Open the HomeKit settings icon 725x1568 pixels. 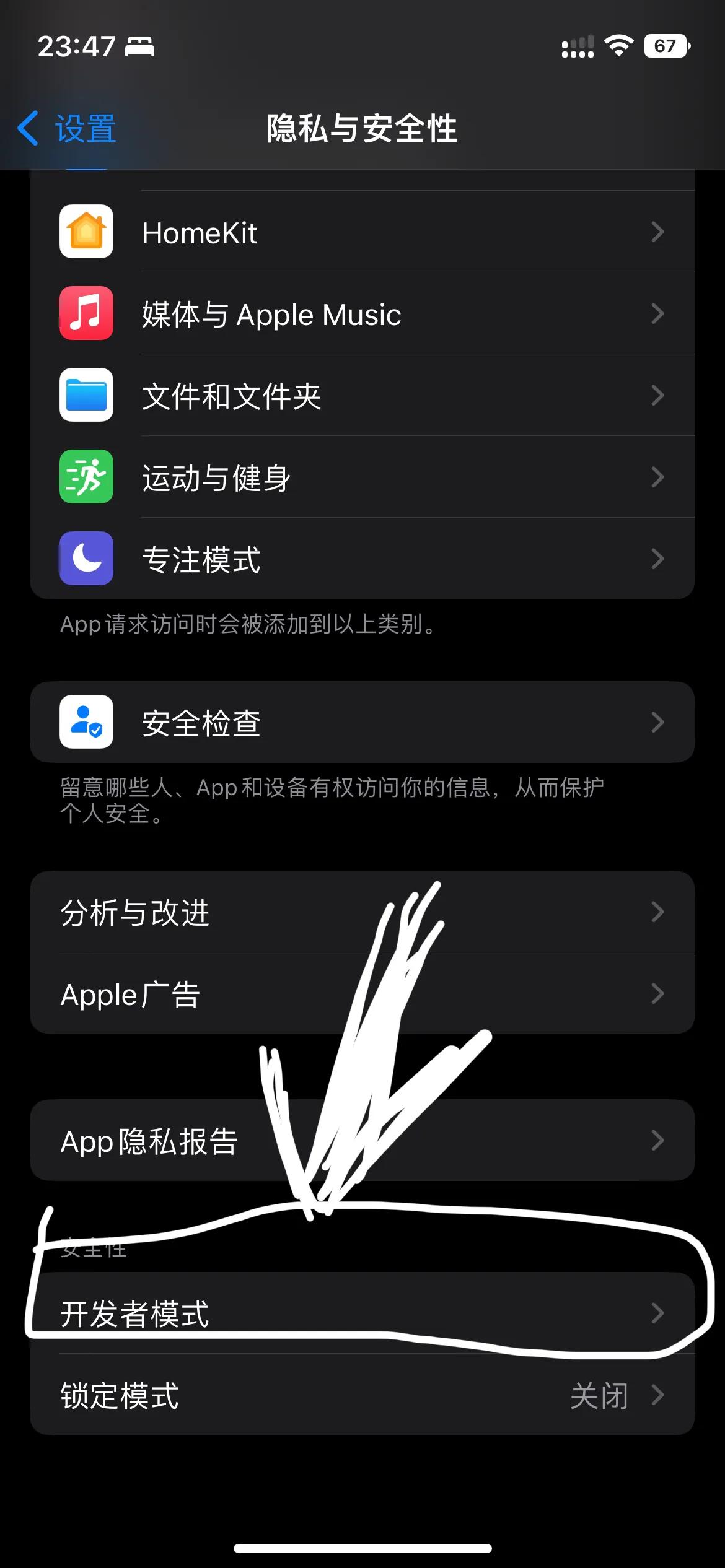tap(86, 232)
